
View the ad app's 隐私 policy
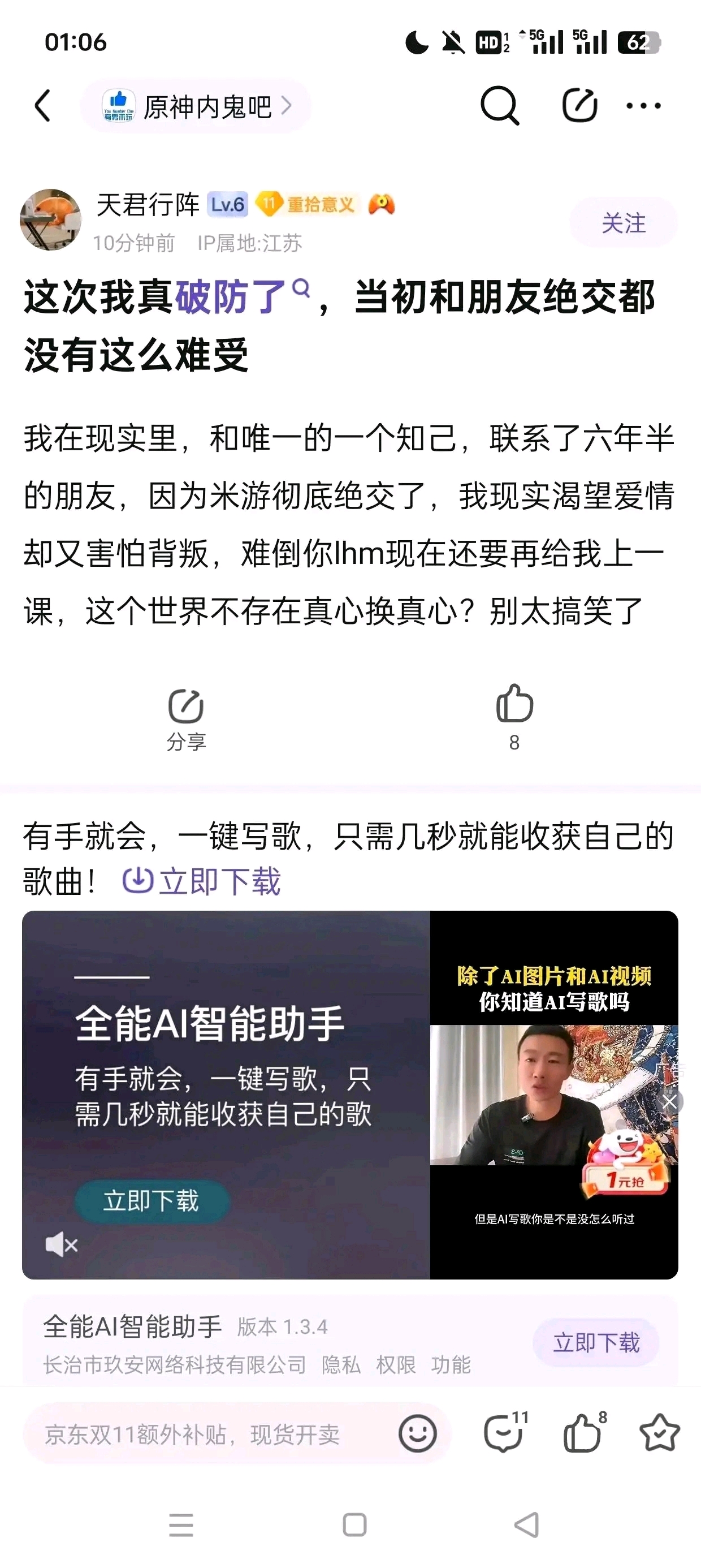coord(341,1365)
